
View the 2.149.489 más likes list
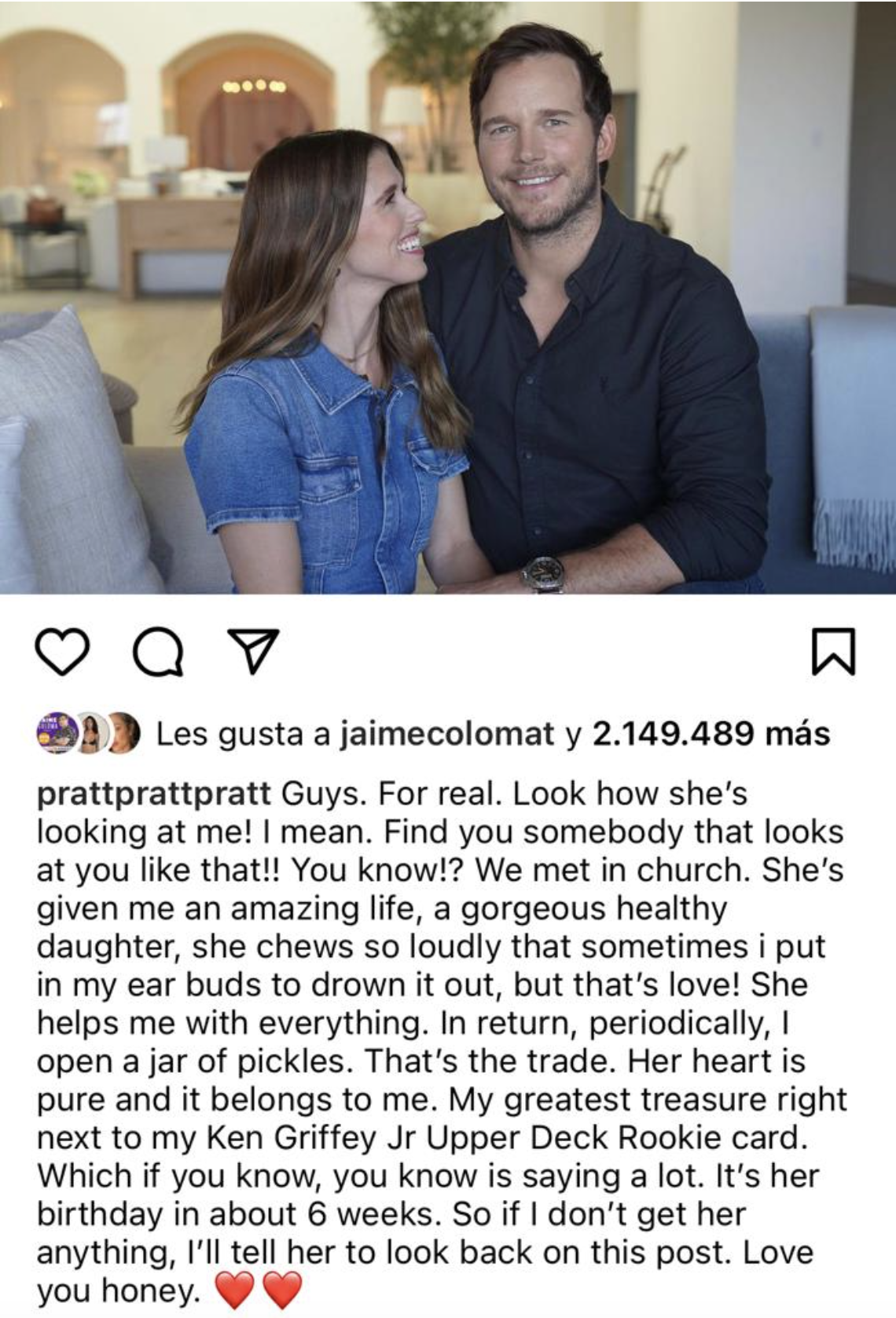click(711, 734)
